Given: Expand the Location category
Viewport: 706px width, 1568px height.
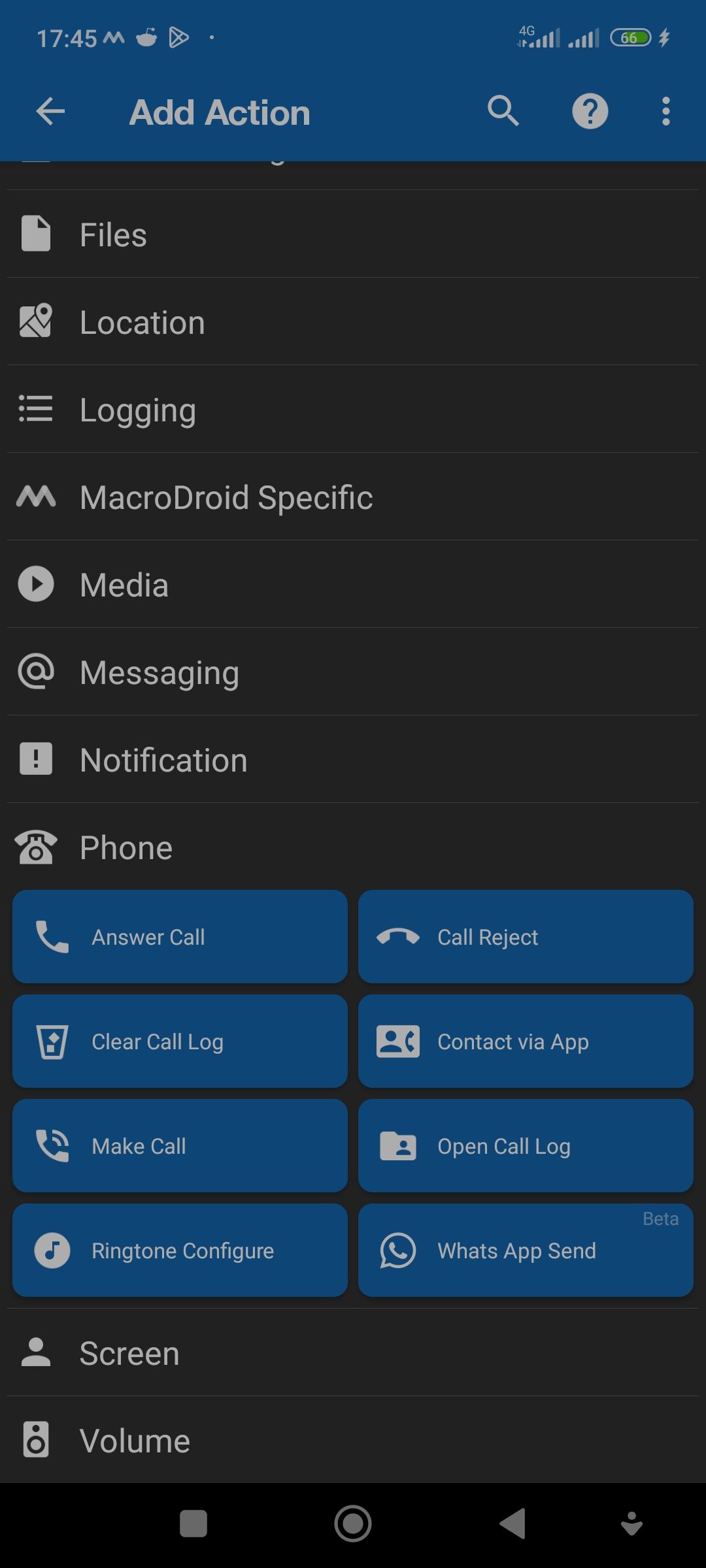Looking at the screenshot, I should click(353, 322).
